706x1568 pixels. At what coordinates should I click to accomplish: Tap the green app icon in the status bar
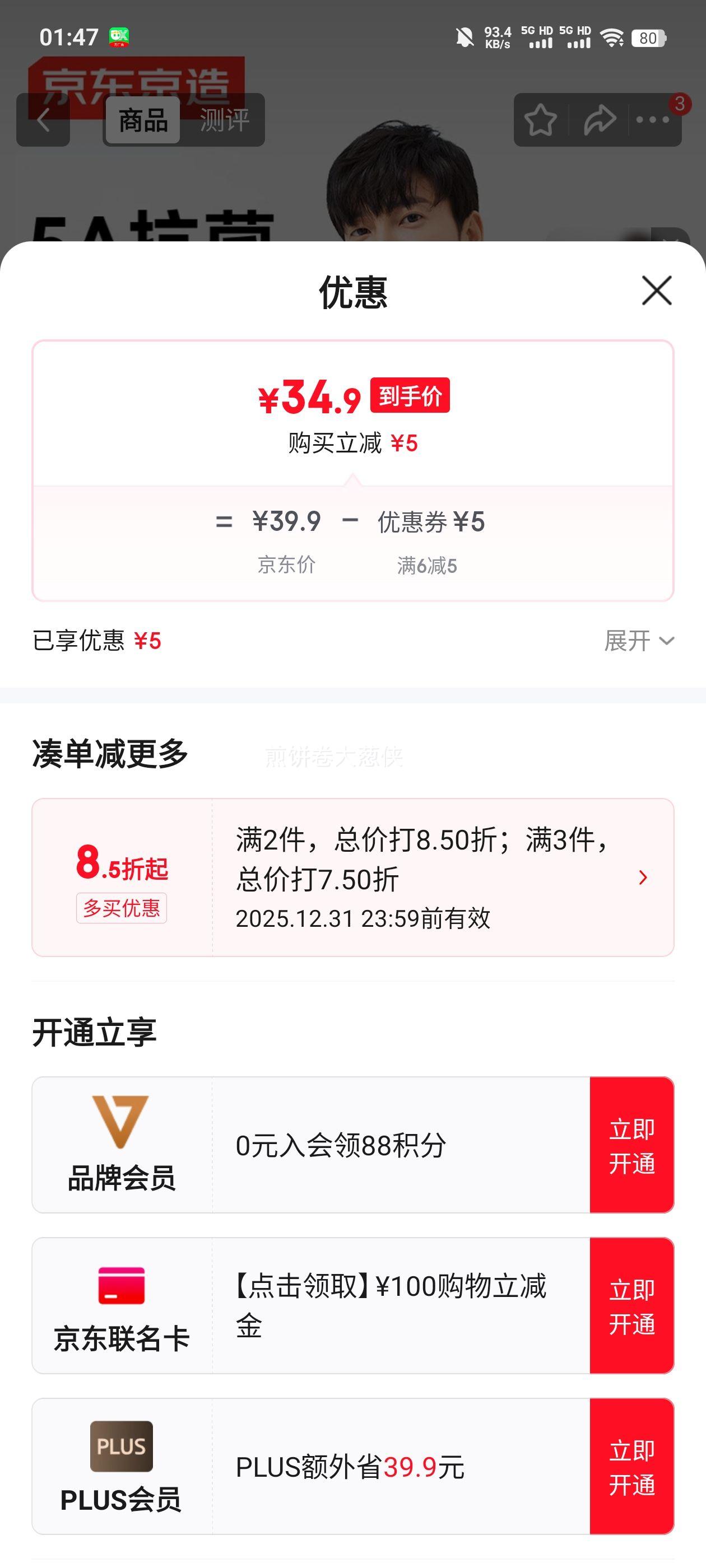point(118,38)
